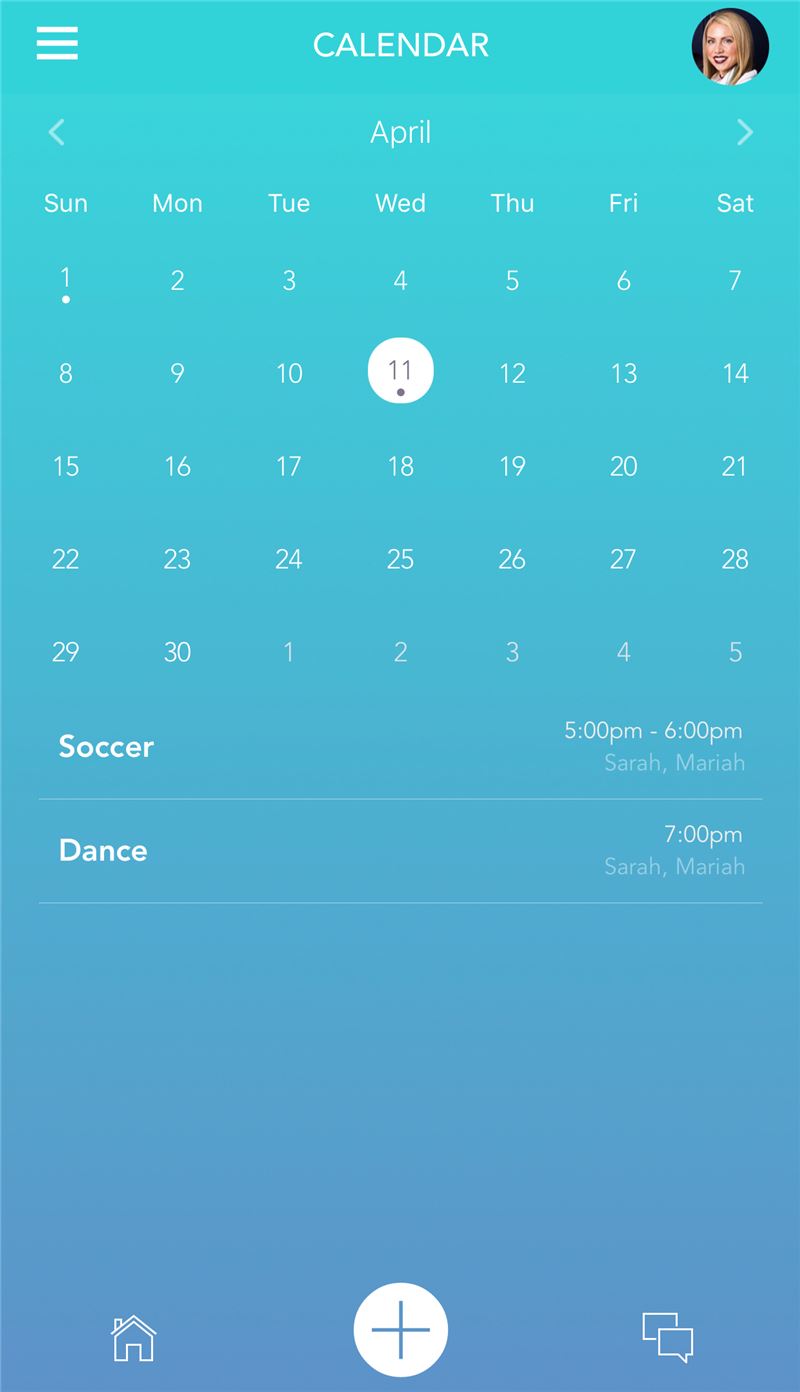Image resolution: width=800 pixels, height=1392 pixels.
Task: Open the profile picture
Action: (730, 47)
